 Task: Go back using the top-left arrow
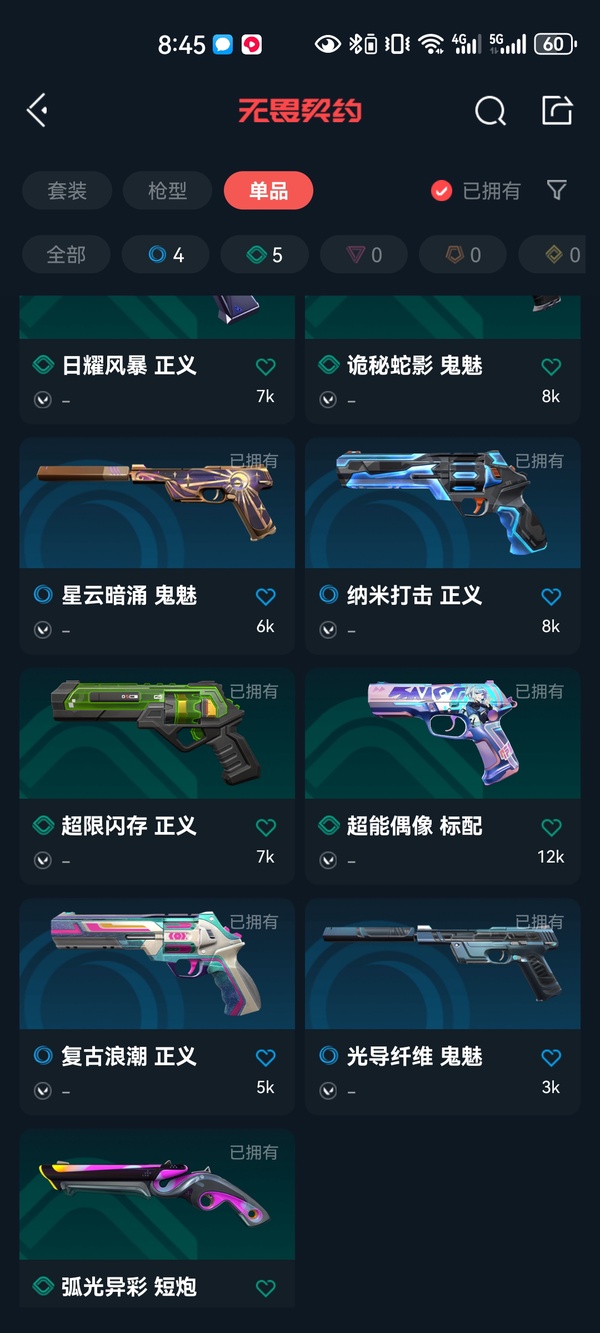38,110
